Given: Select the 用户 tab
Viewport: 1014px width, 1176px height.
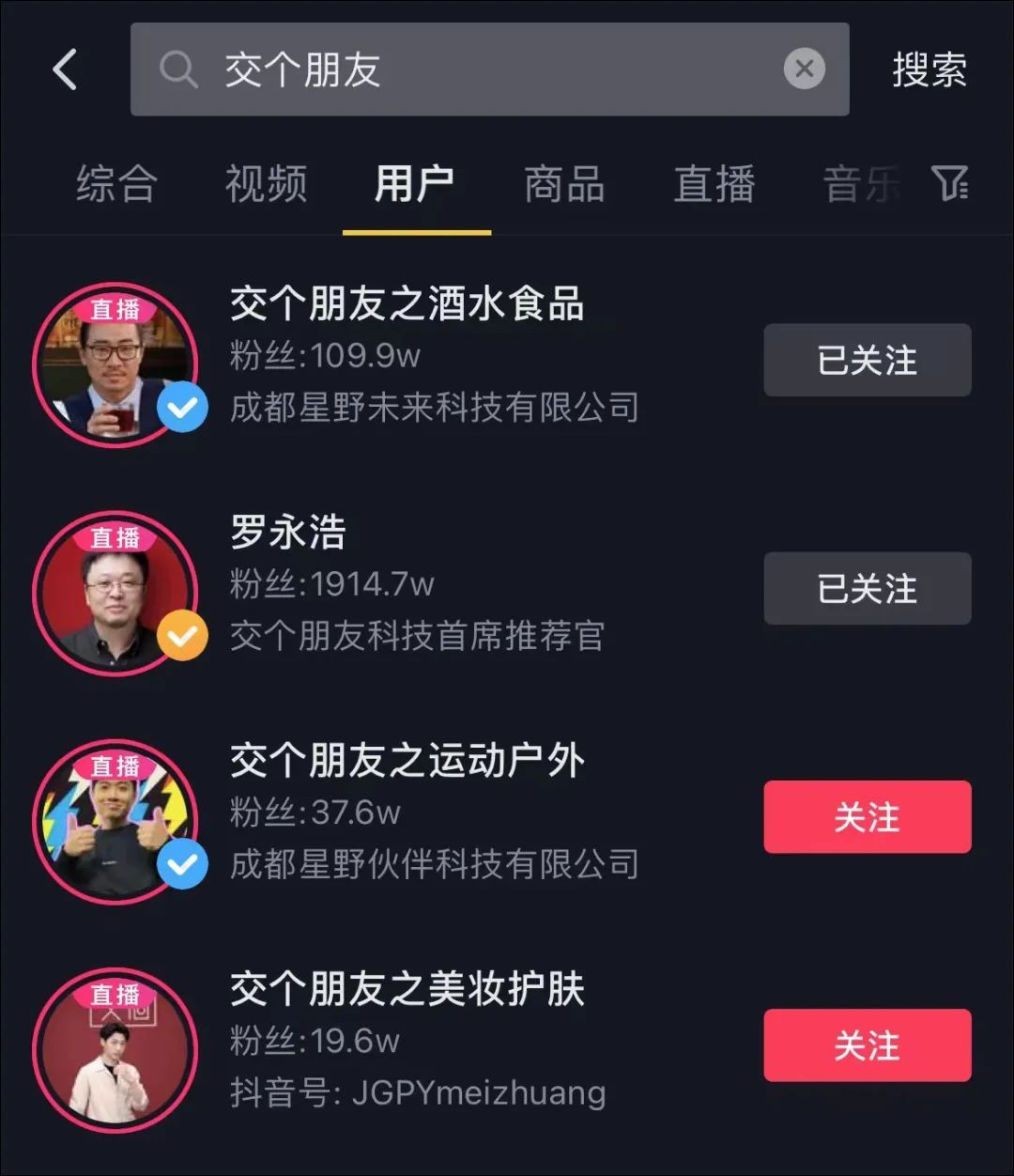Looking at the screenshot, I should (x=415, y=183).
